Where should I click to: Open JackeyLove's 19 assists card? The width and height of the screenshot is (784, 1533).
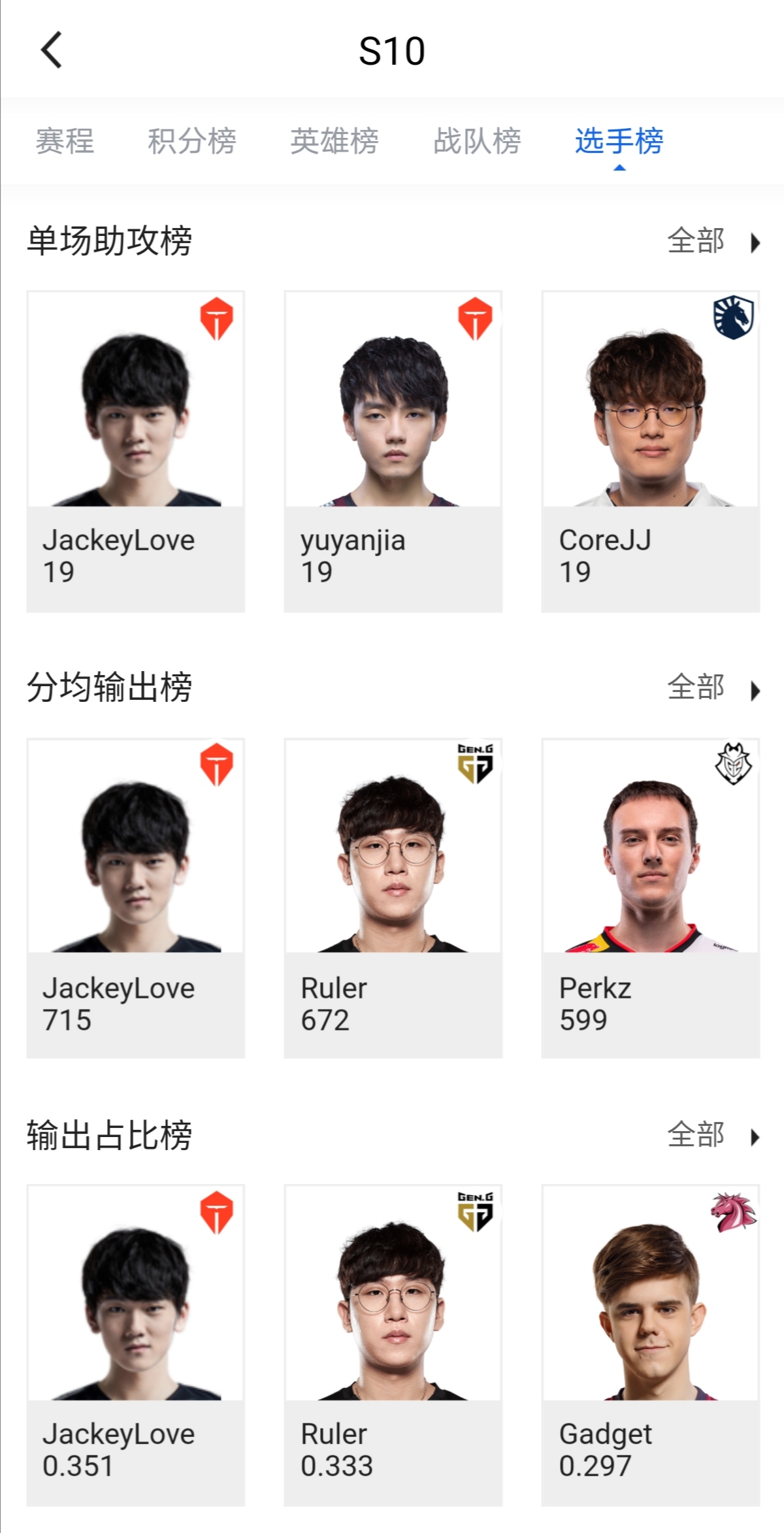[x=135, y=451]
